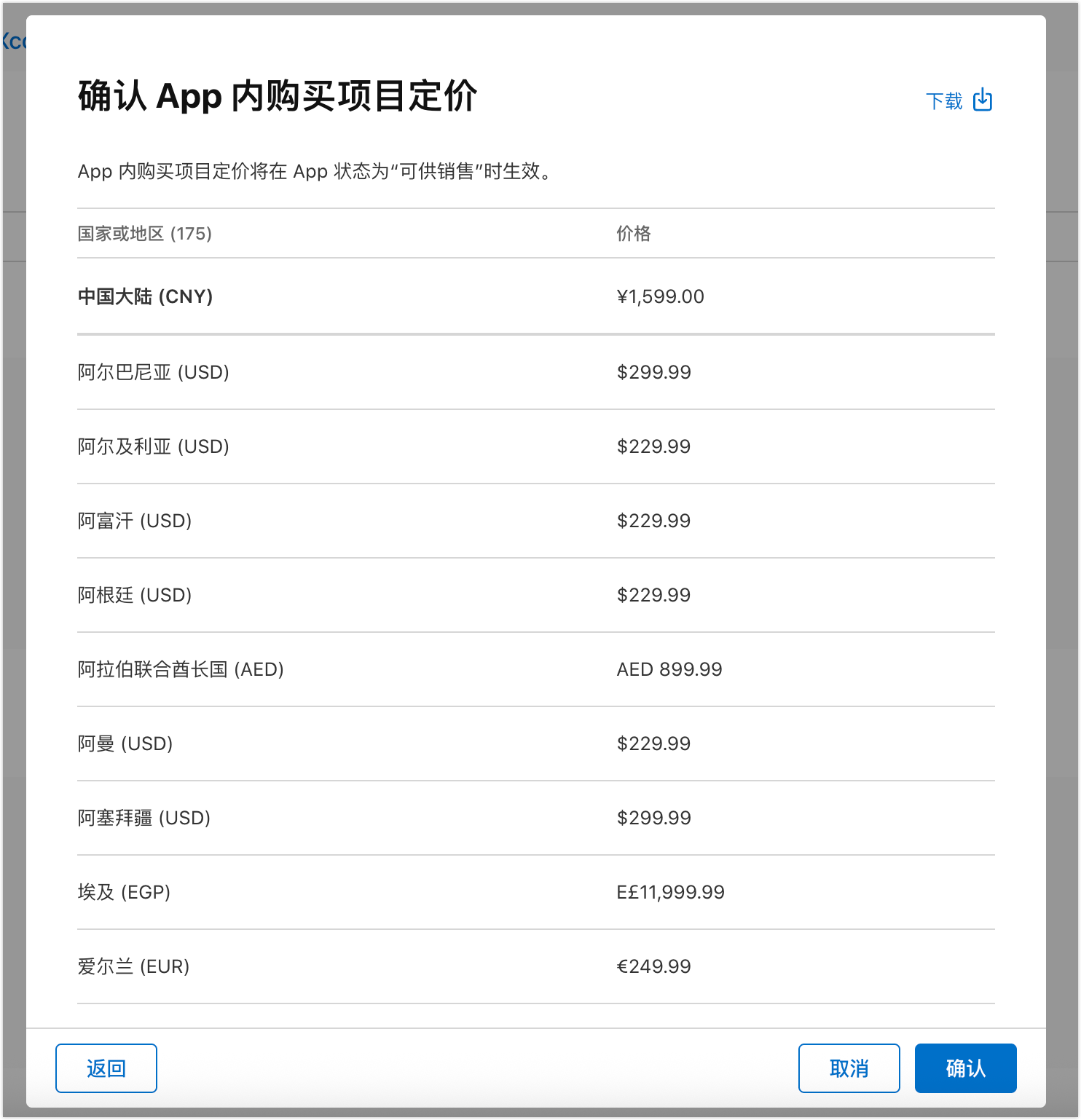Viewport: 1081px width, 1120px height.
Task: Go back with the 返回 button
Action: pyautogui.click(x=106, y=1068)
